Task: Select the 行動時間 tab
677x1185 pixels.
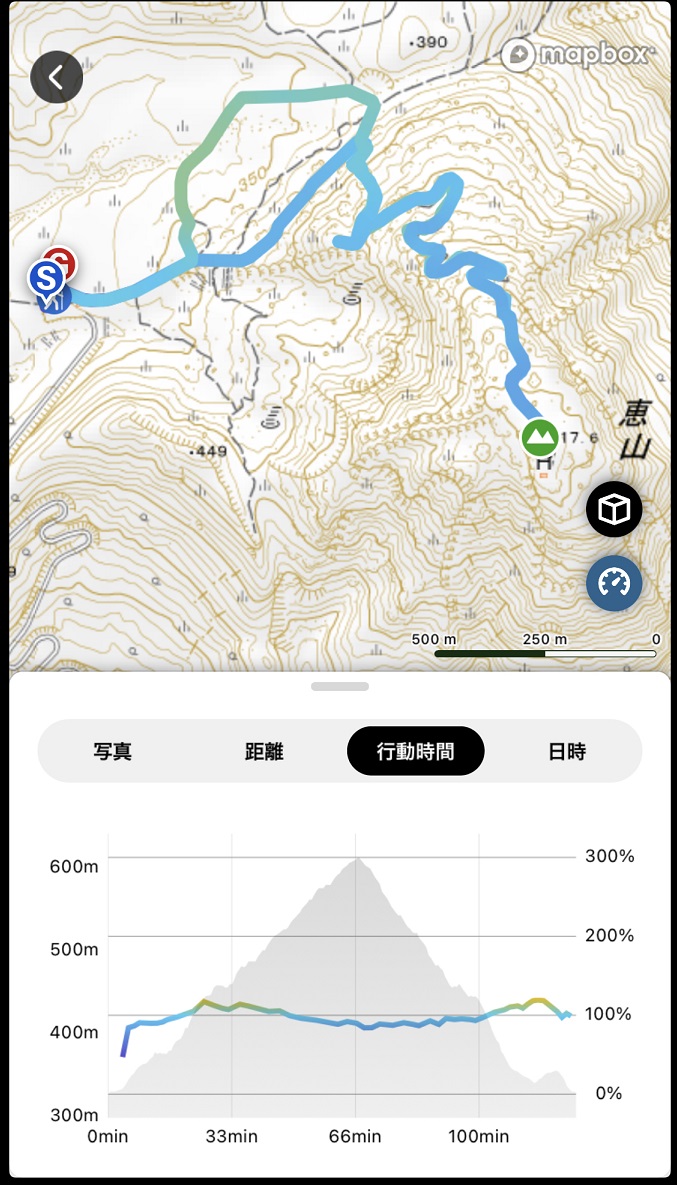Action: point(415,751)
